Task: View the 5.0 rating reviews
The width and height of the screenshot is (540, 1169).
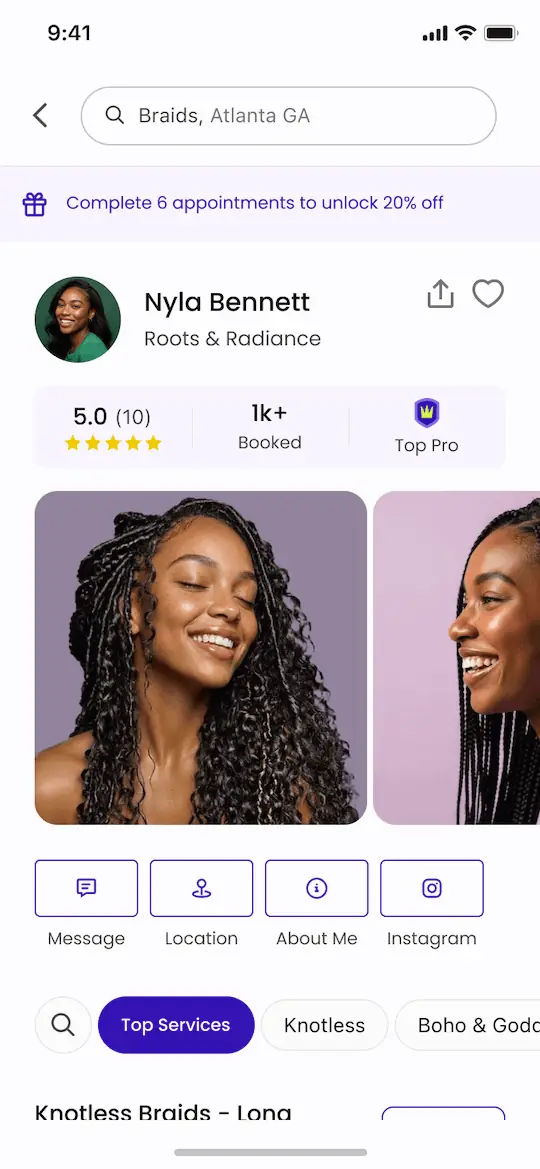Action: [x=113, y=427]
